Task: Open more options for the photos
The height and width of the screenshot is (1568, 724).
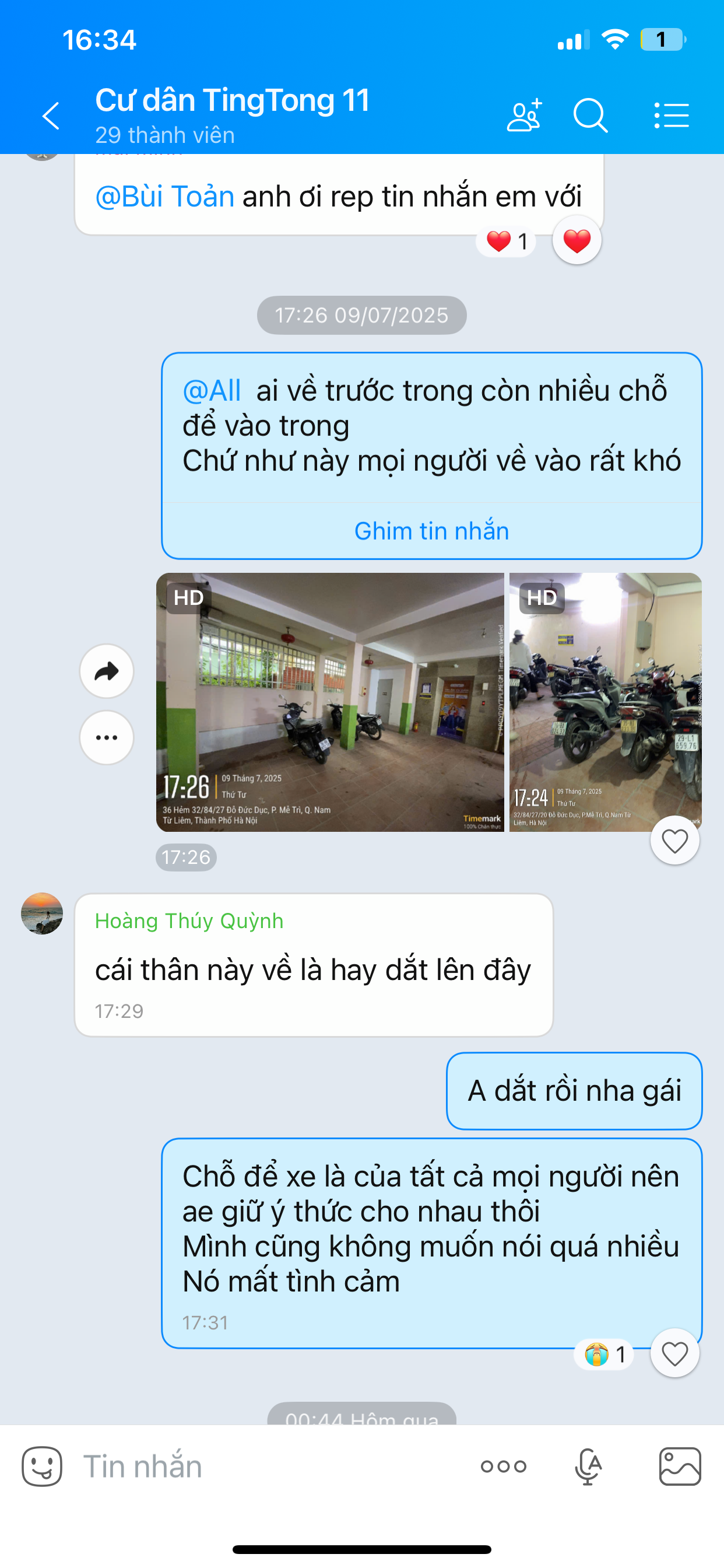Action: pyautogui.click(x=107, y=738)
